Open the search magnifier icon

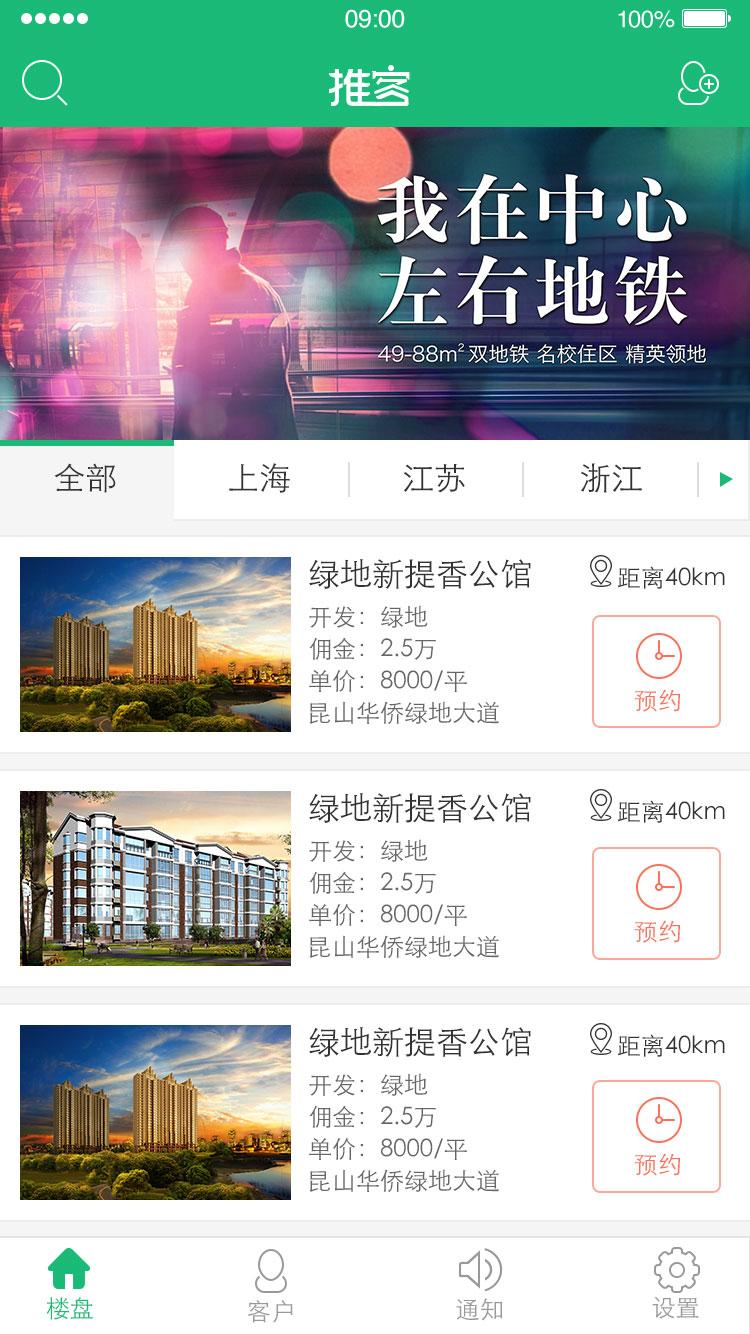pyautogui.click(x=44, y=83)
